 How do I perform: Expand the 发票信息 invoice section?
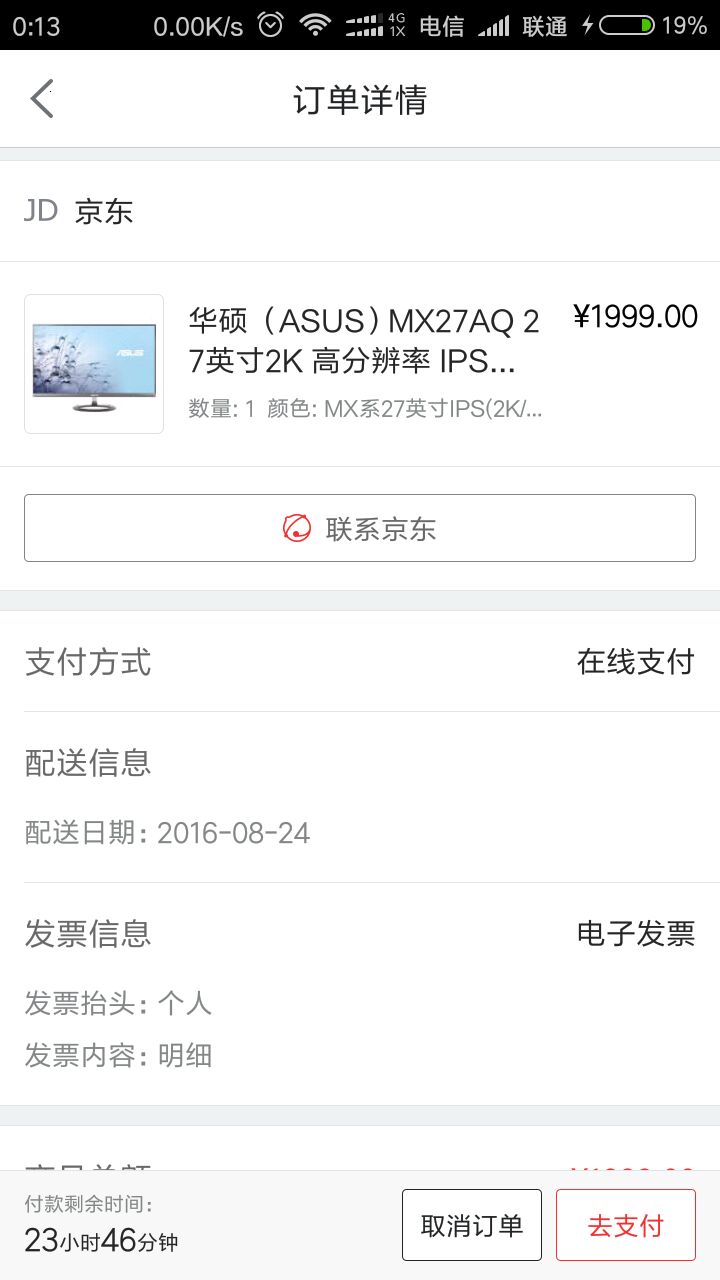pyautogui.click(x=88, y=932)
